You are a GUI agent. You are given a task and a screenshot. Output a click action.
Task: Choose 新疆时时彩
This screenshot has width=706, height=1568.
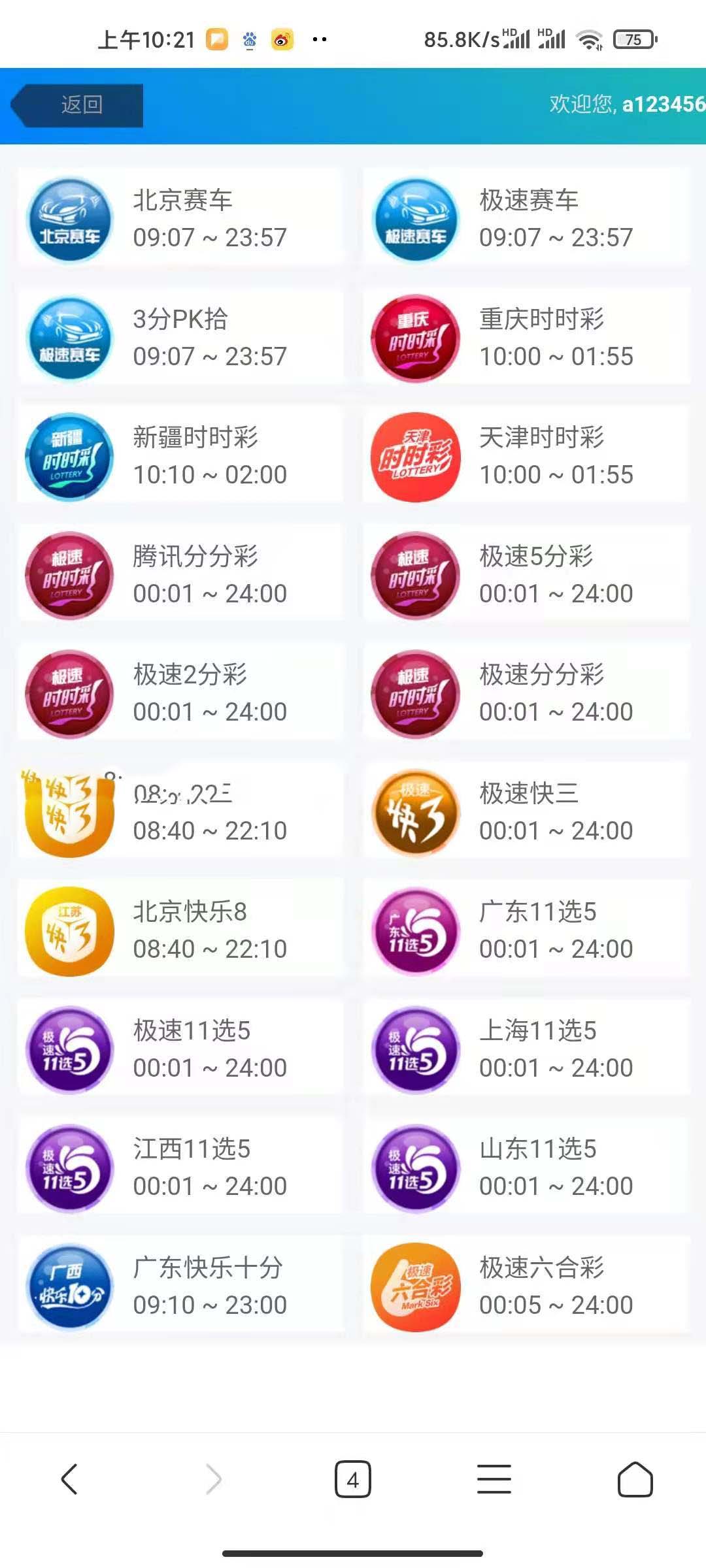[x=180, y=455]
